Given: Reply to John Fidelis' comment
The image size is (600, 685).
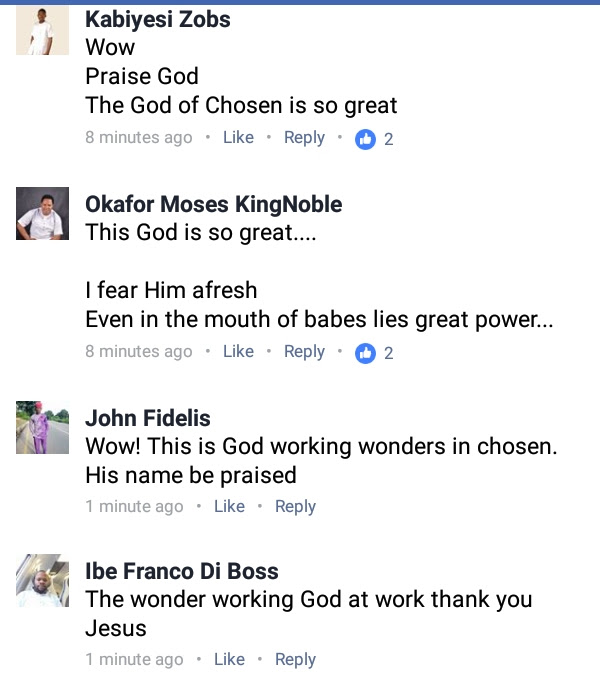Looking at the screenshot, I should click(x=295, y=507).
